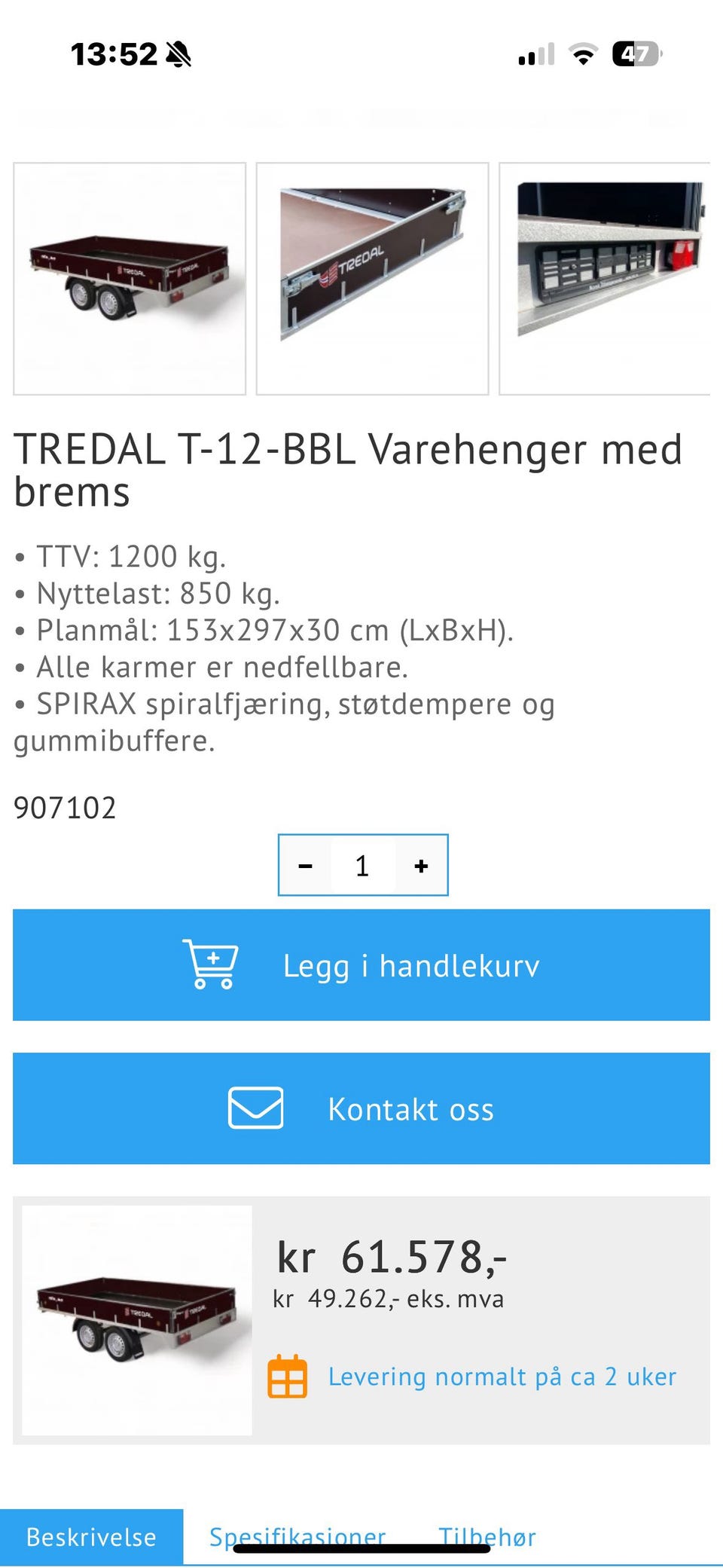
Task: Tap the quantity value field showing 1
Action: coord(363,865)
